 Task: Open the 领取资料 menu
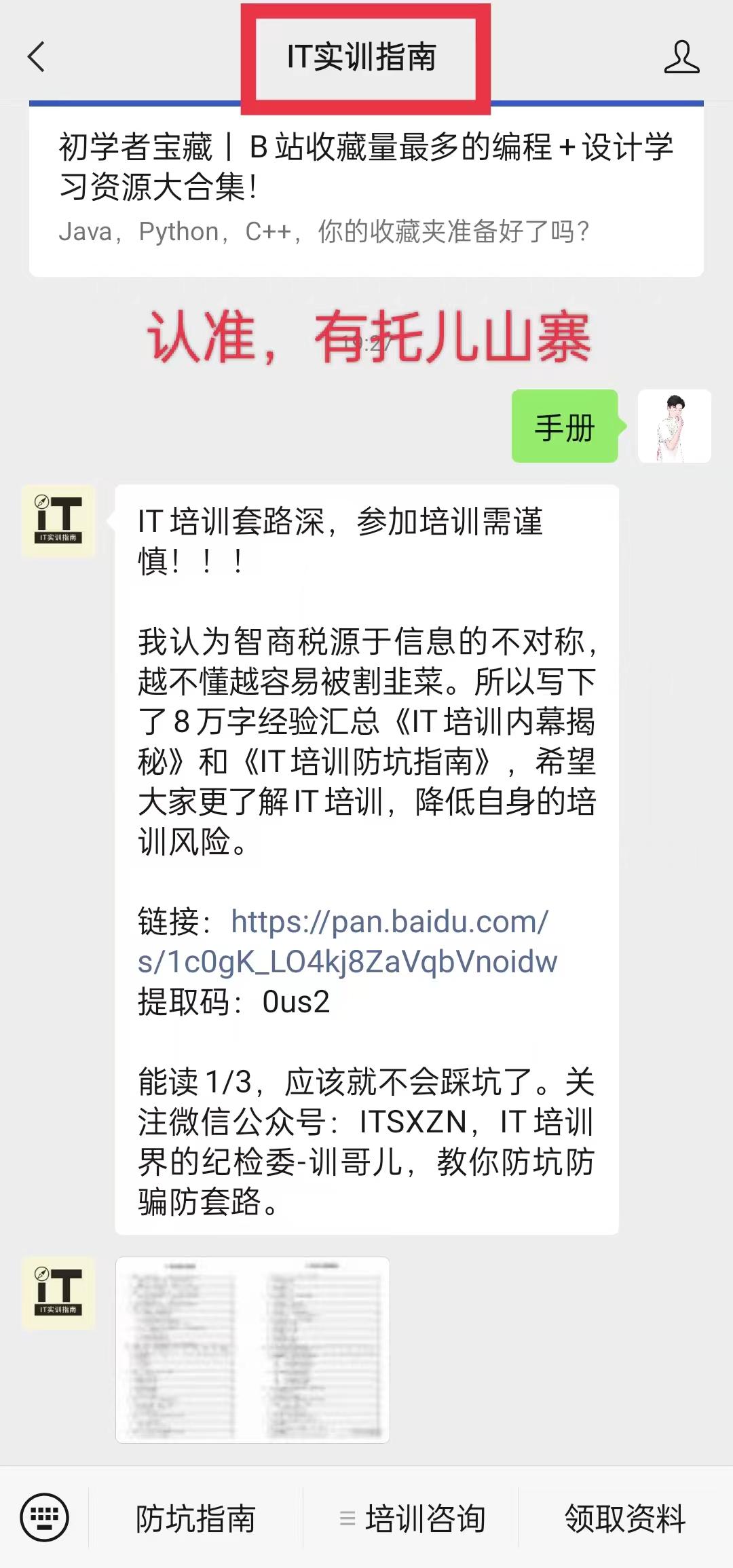click(625, 1518)
